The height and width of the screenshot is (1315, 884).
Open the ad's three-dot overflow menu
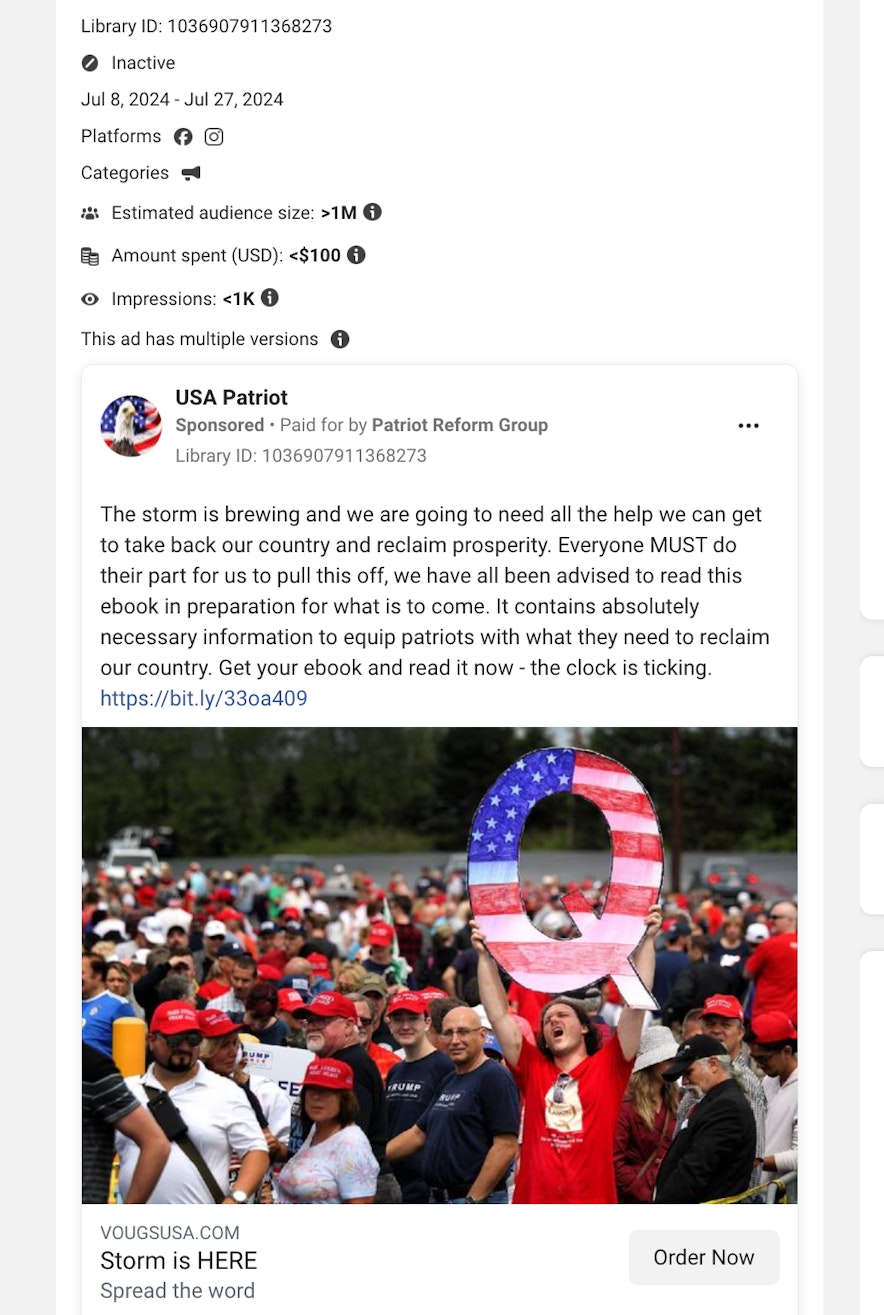coord(748,426)
